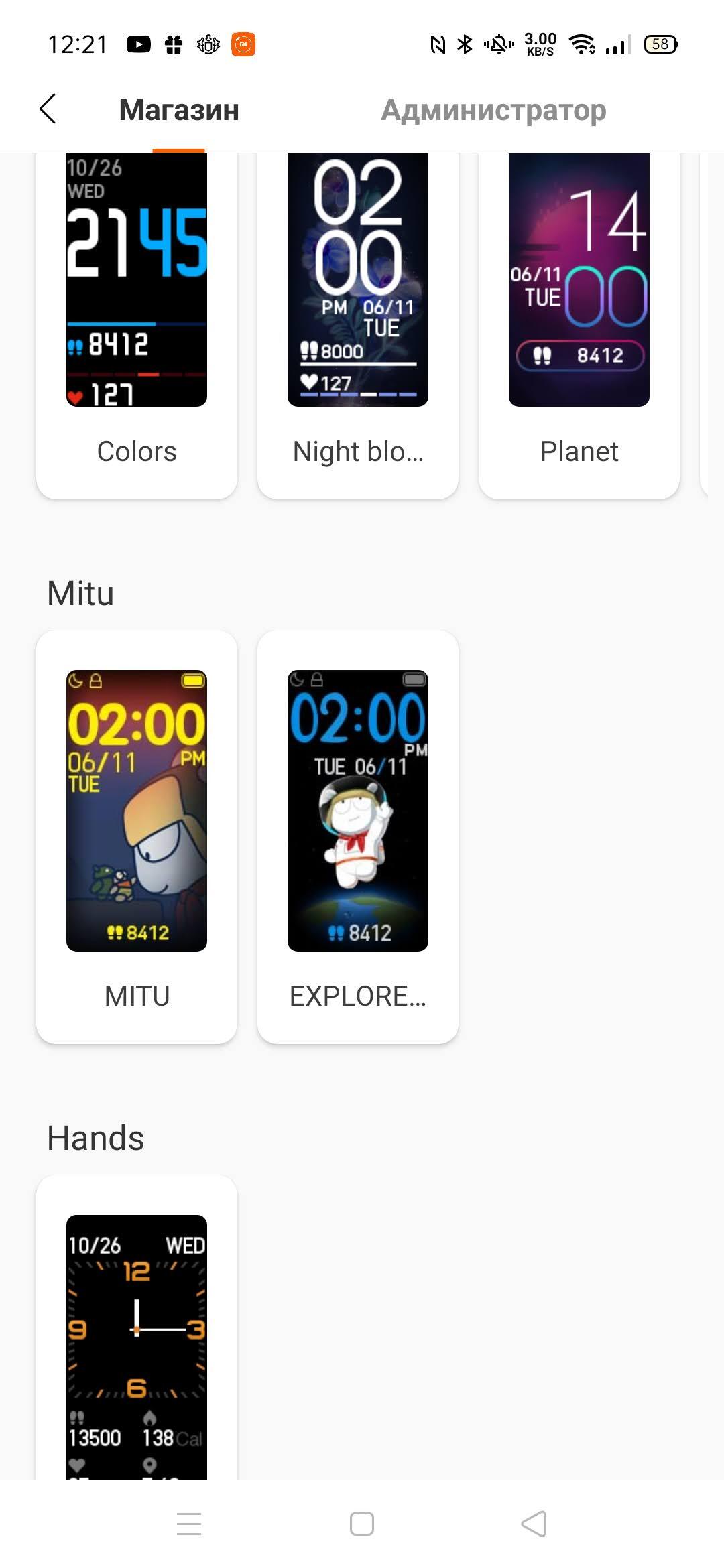Open recent apps from the navigation bar
The height and width of the screenshot is (1568, 724).
pos(189,1524)
